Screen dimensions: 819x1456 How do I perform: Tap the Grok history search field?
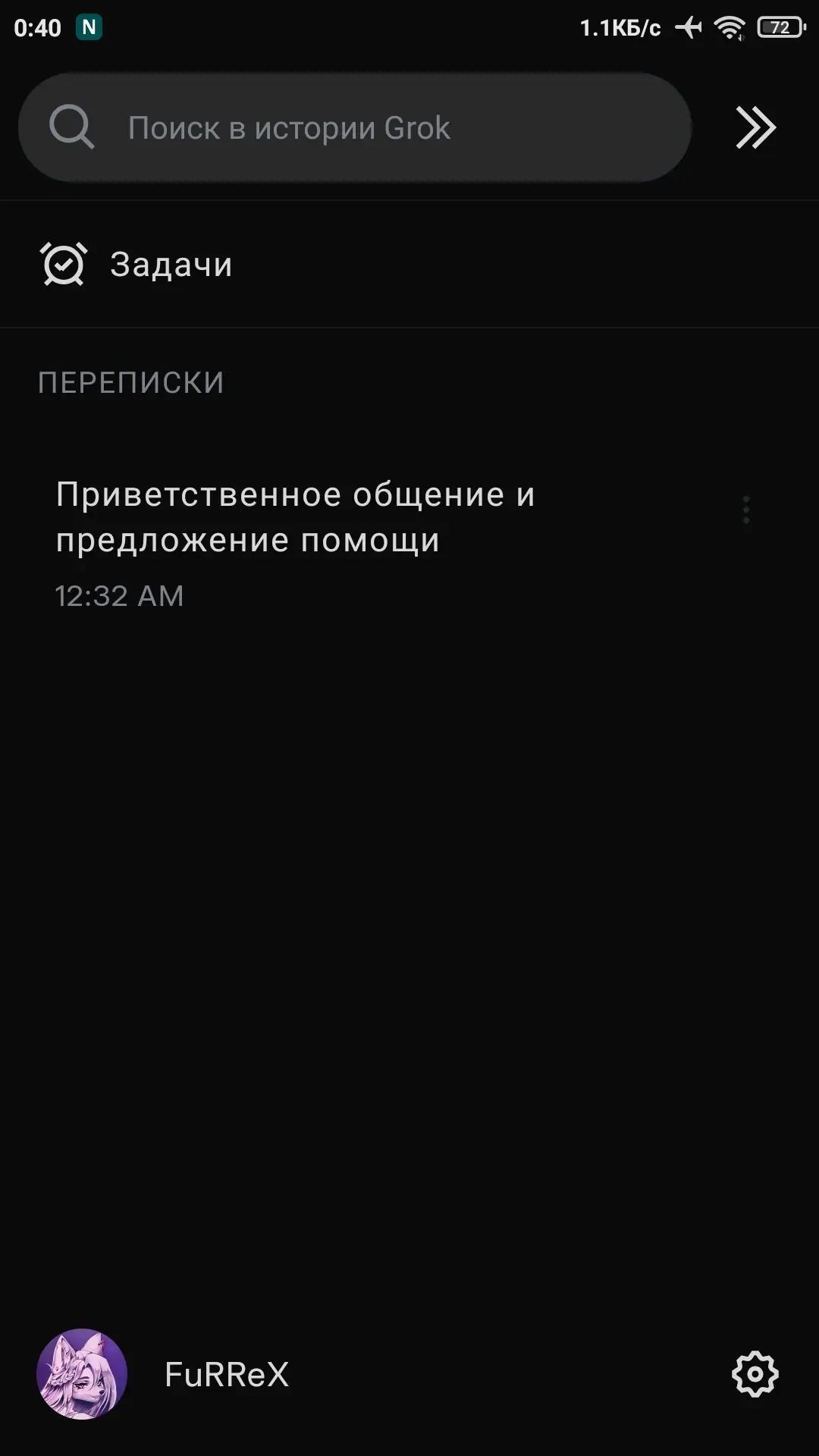355,127
